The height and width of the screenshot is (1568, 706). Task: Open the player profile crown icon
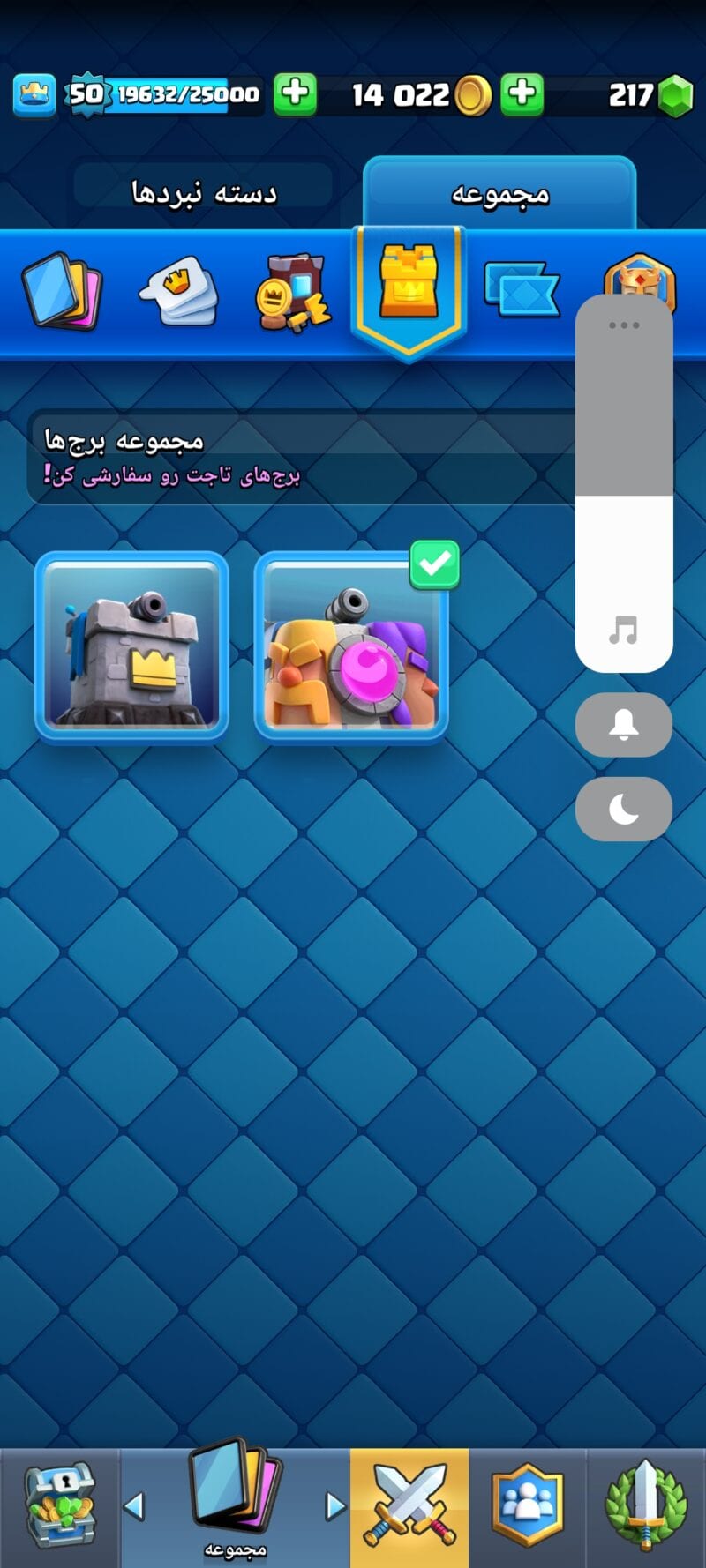tap(34, 94)
